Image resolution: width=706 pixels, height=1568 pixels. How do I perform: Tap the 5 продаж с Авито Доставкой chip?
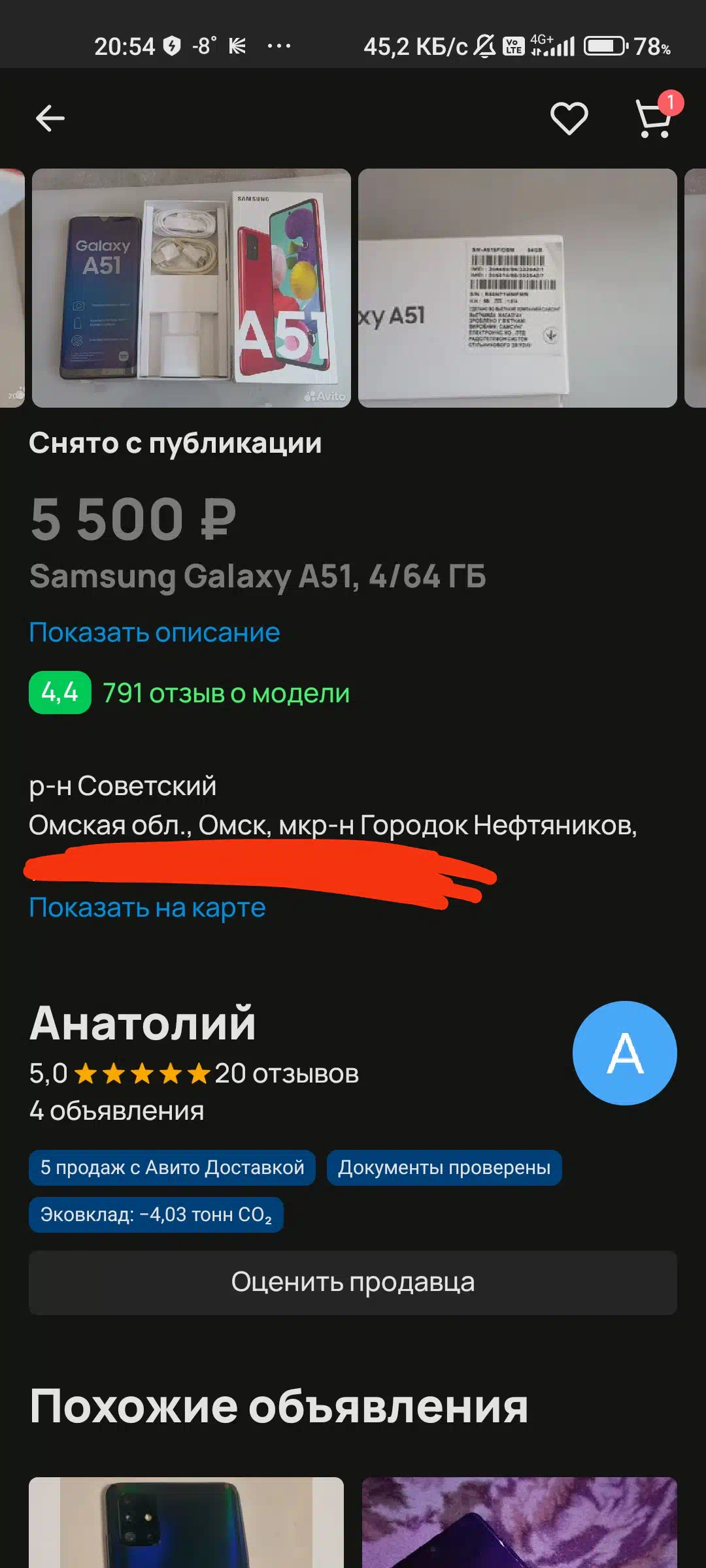pos(172,1168)
